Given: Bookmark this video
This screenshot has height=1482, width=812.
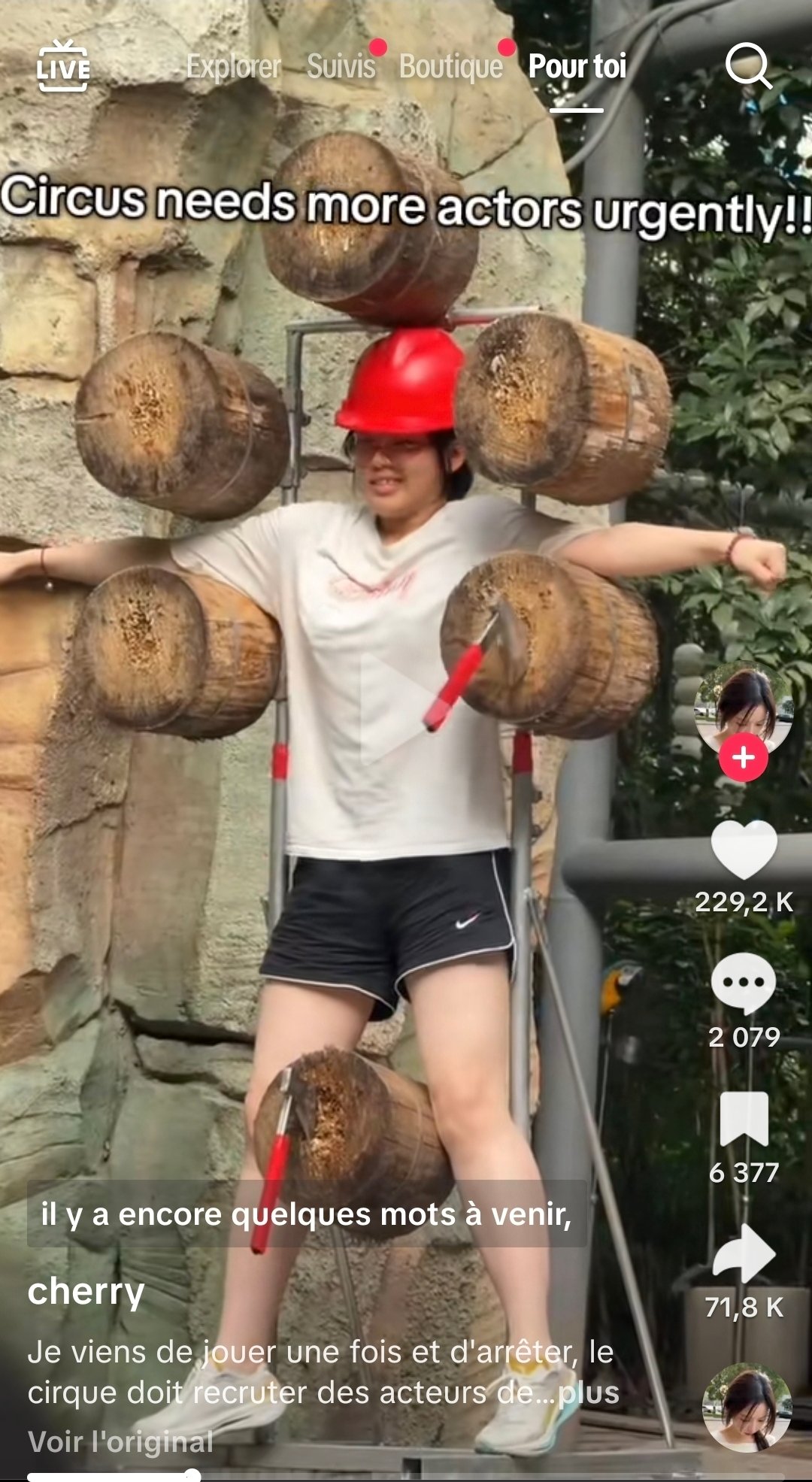Looking at the screenshot, I should pyautogui.click(x=744, y=1119).
